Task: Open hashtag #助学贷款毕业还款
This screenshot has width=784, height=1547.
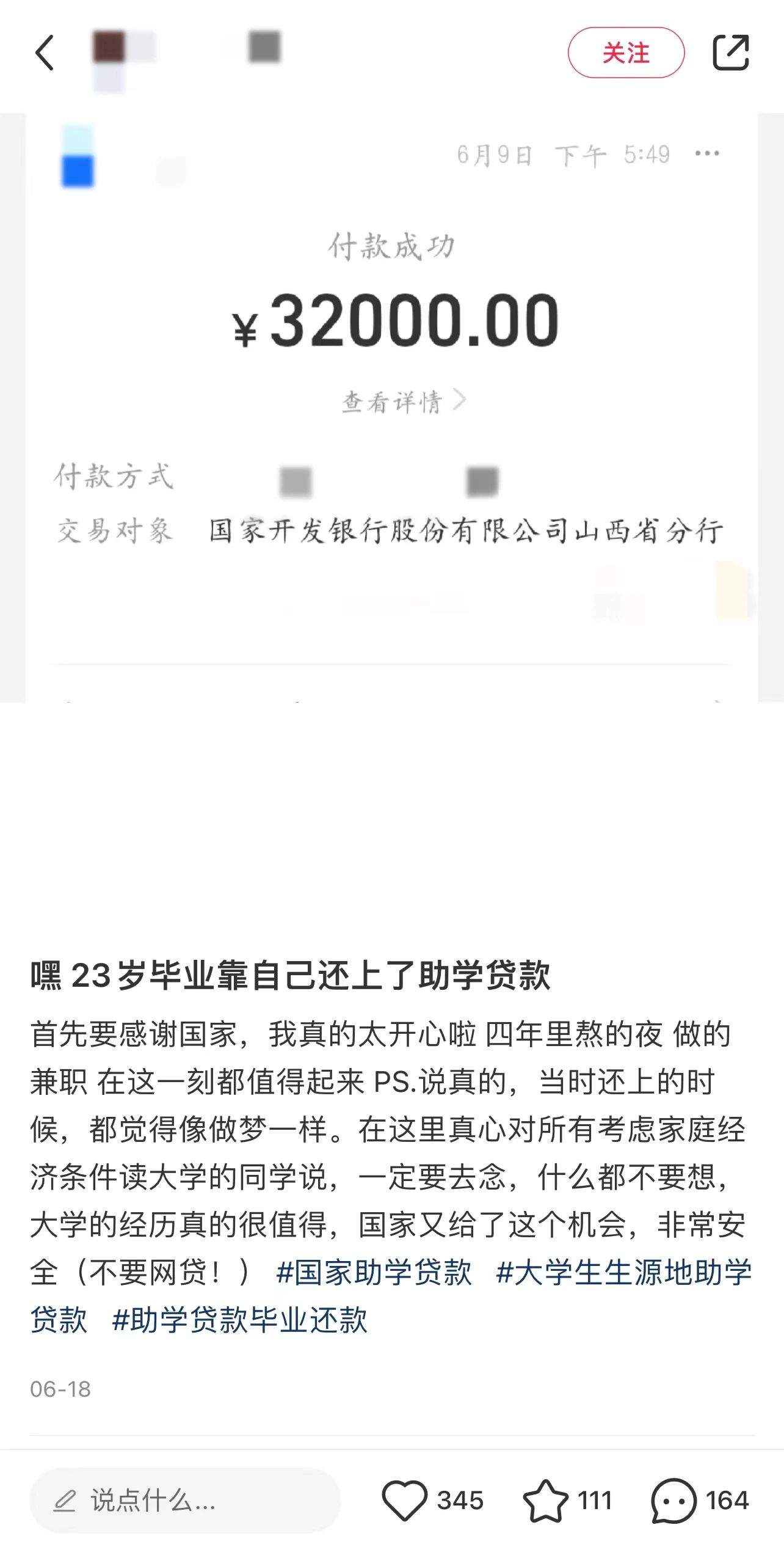Action: [239, 1320]
